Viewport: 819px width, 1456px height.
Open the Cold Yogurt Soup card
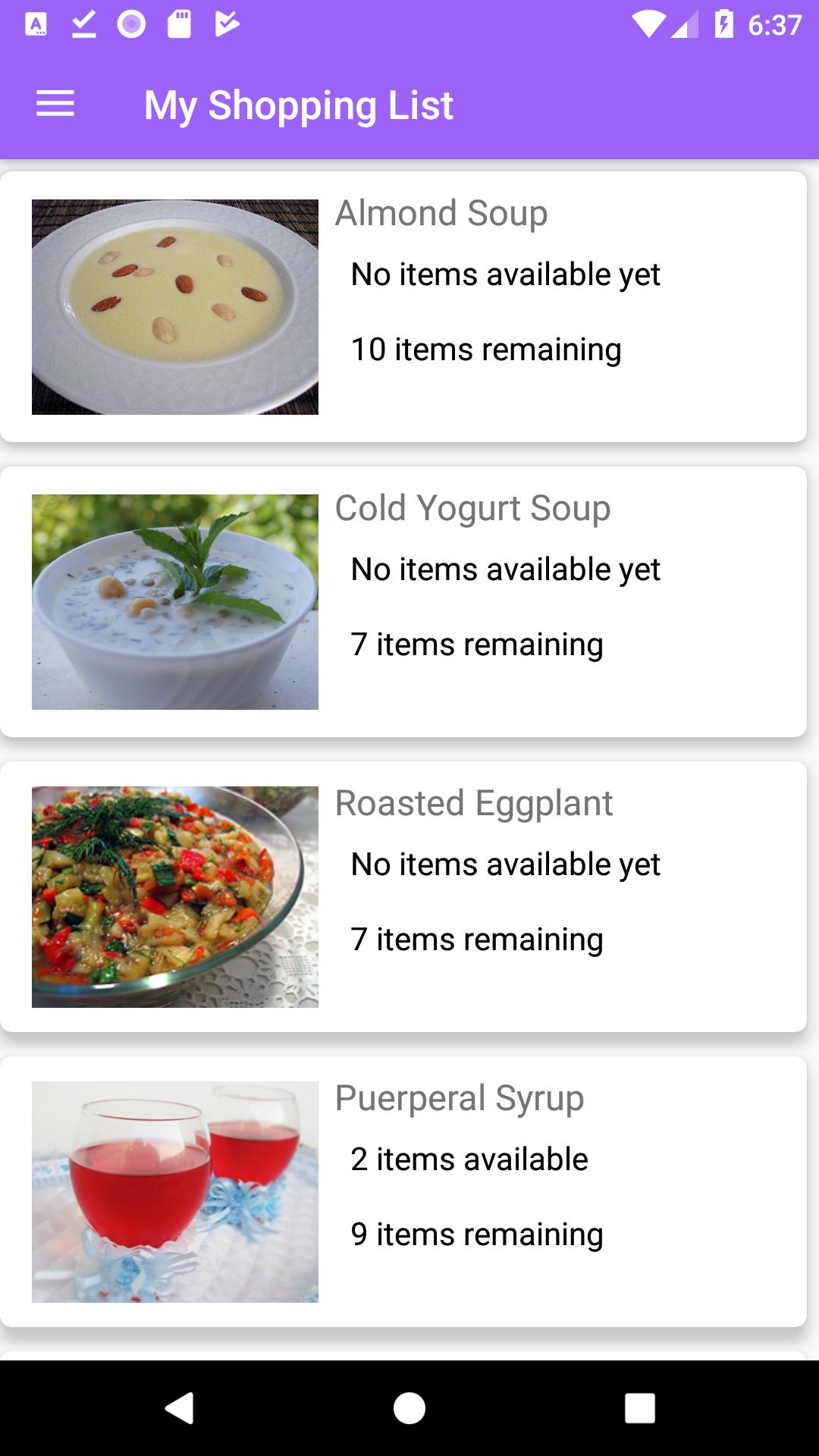[403, 601]
